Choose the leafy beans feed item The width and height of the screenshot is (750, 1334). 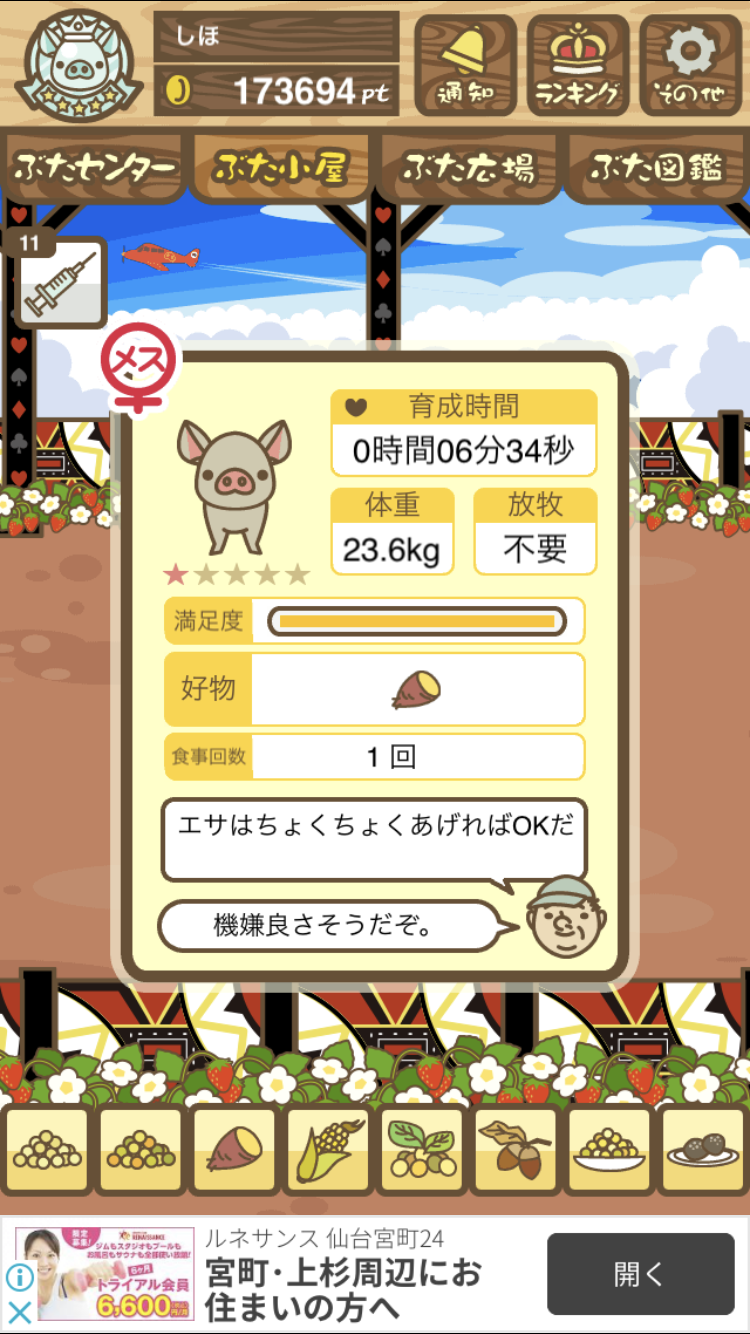421,1152
